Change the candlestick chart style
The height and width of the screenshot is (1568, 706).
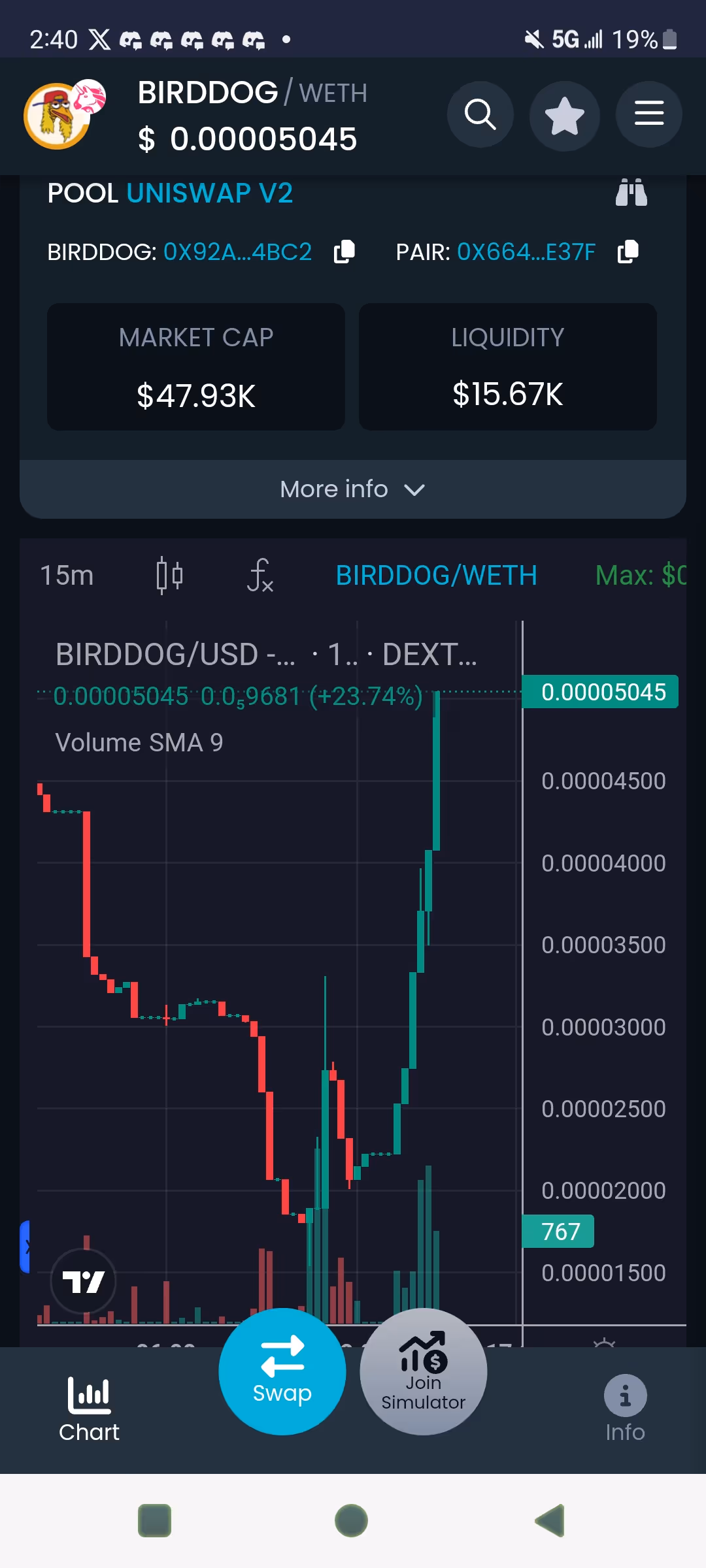pyautogui.click(x=169, y=576)
